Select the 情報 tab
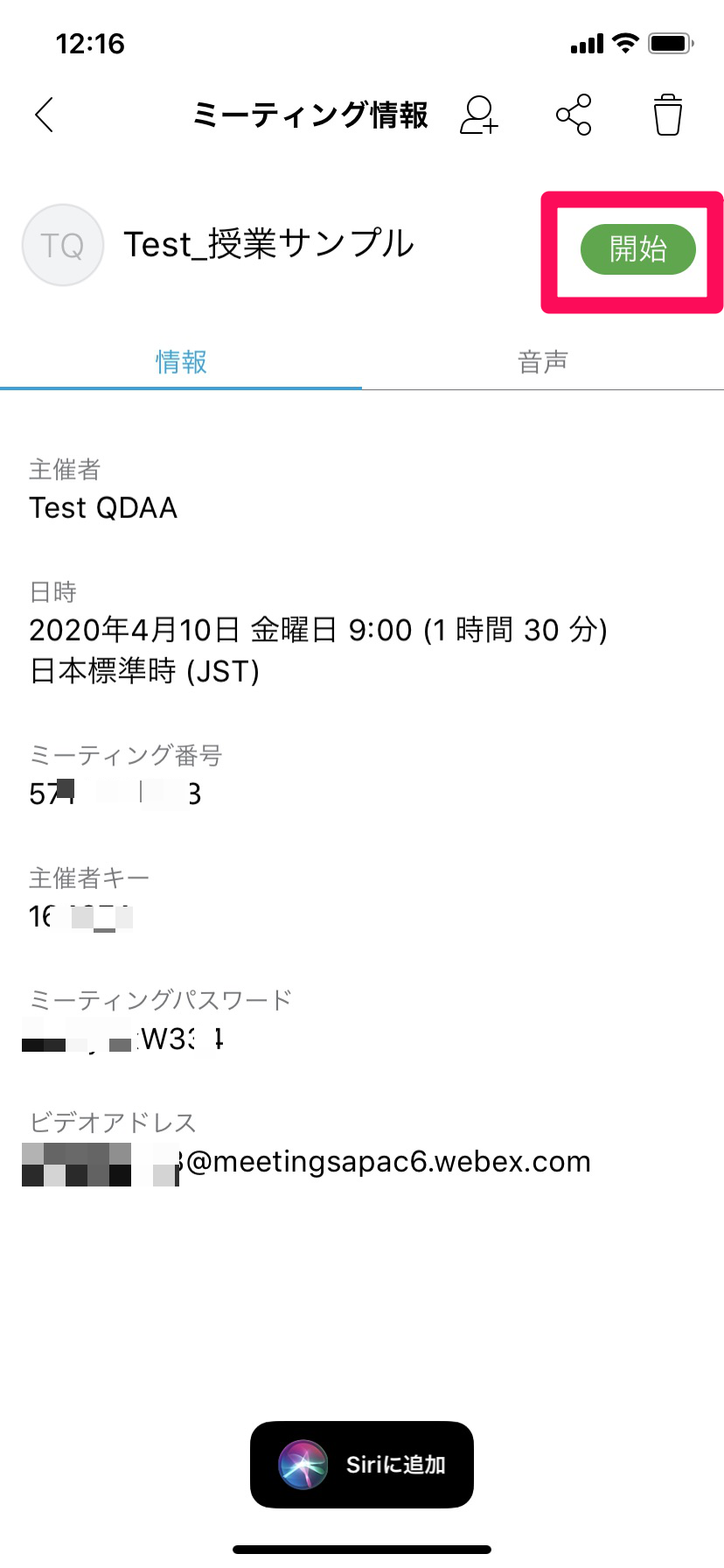Screen dimensions: 724x1568 click(181, 361)
